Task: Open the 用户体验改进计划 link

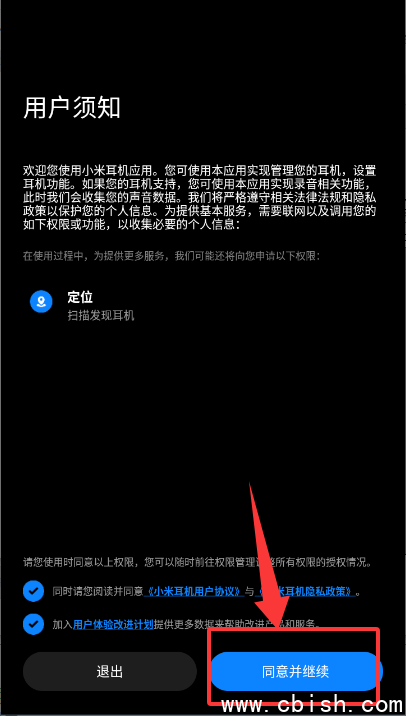Action: pyautogui.click(x=113, y=624)
